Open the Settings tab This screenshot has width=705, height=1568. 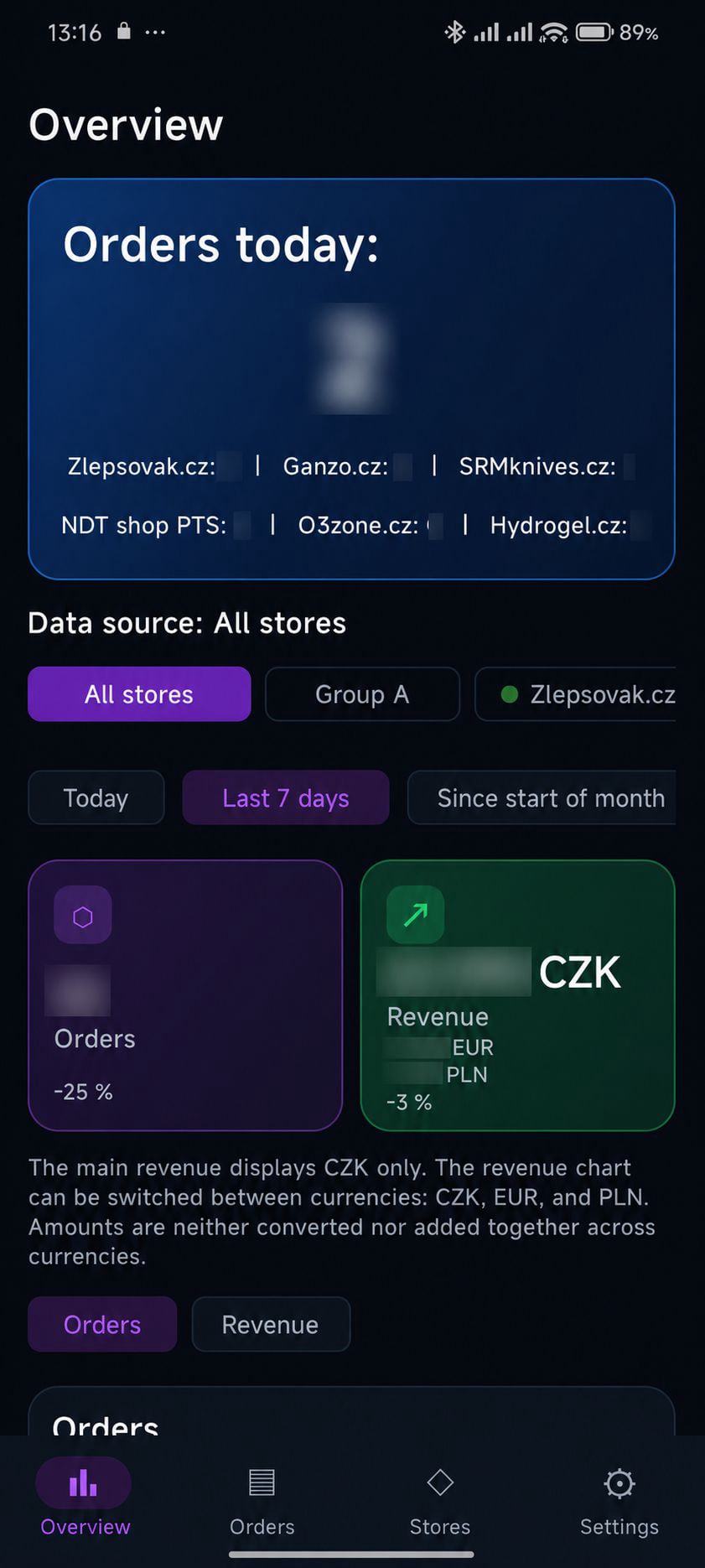[x=619, y=1498]
